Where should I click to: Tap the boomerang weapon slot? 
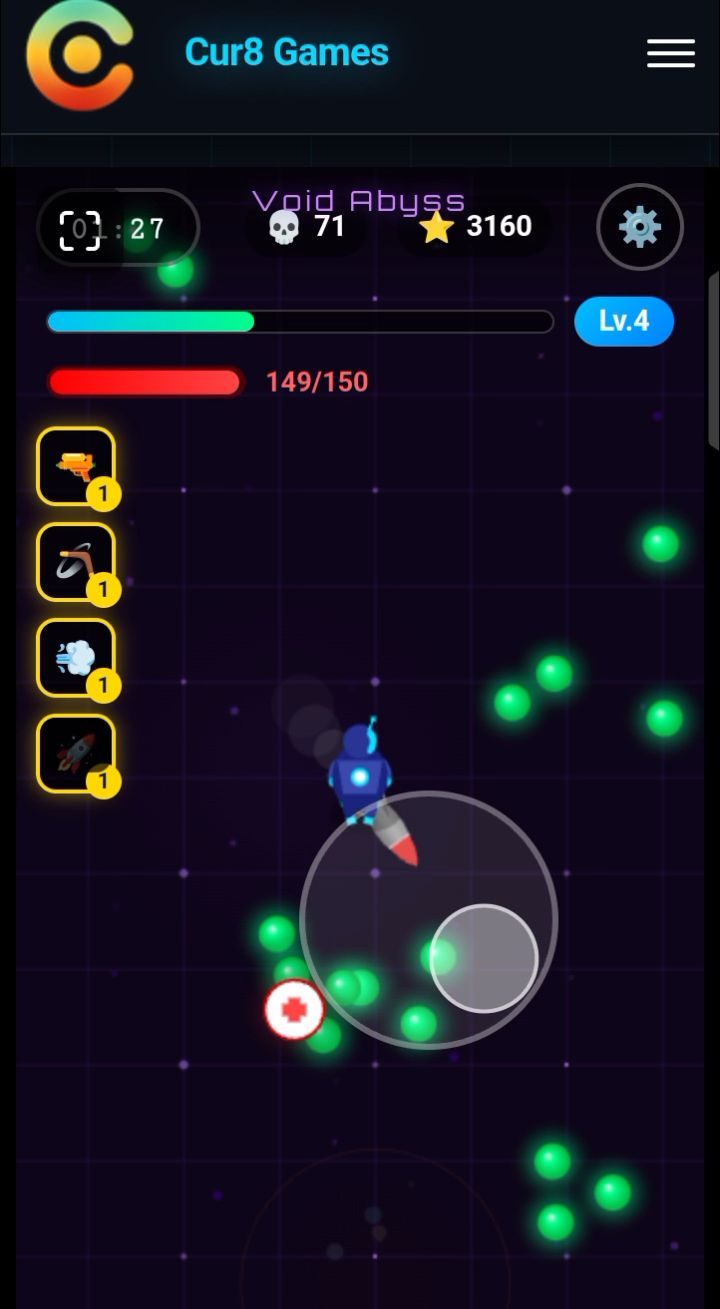coord(76,562)
